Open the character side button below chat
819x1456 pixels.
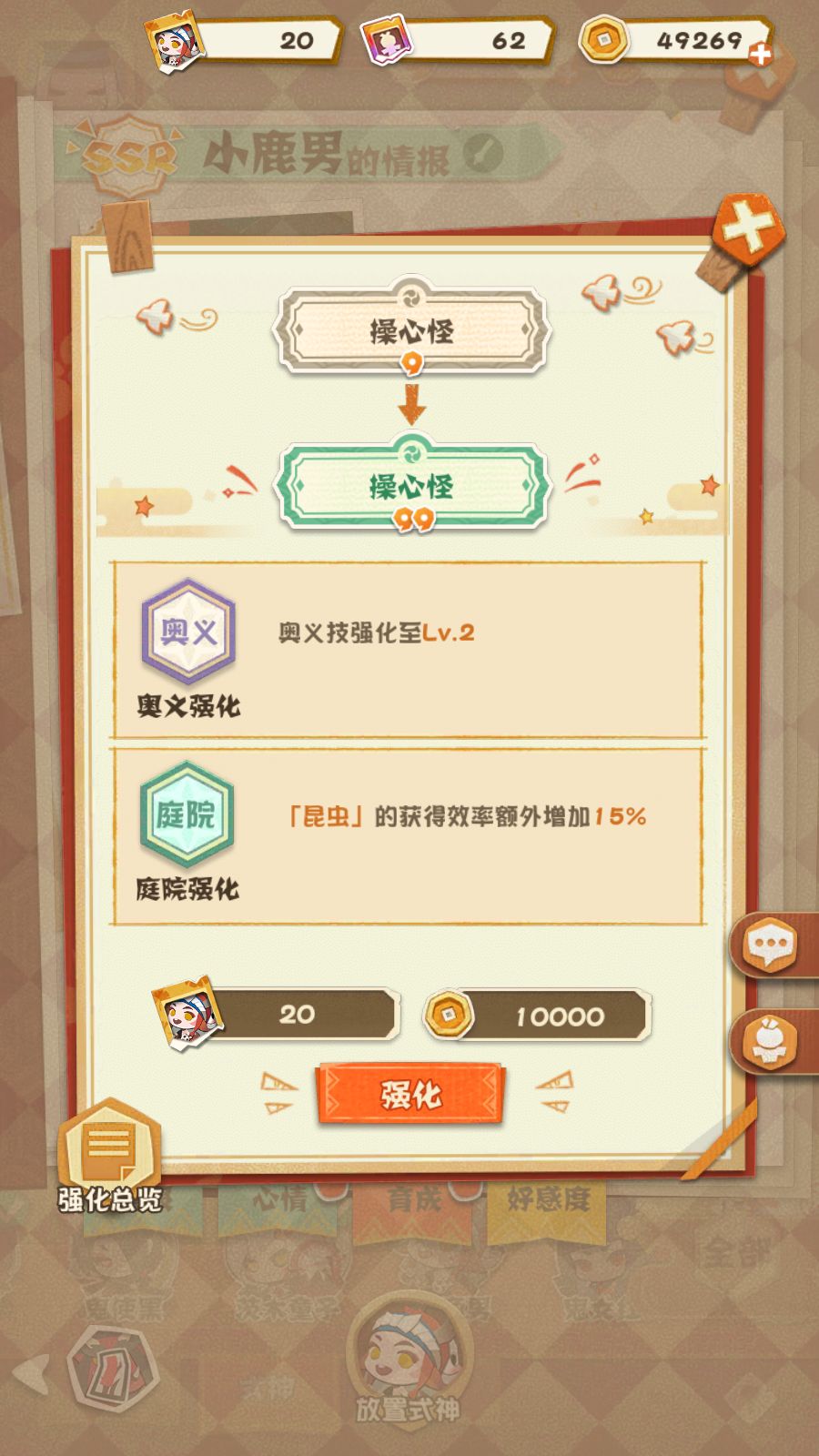[770, 1041]
